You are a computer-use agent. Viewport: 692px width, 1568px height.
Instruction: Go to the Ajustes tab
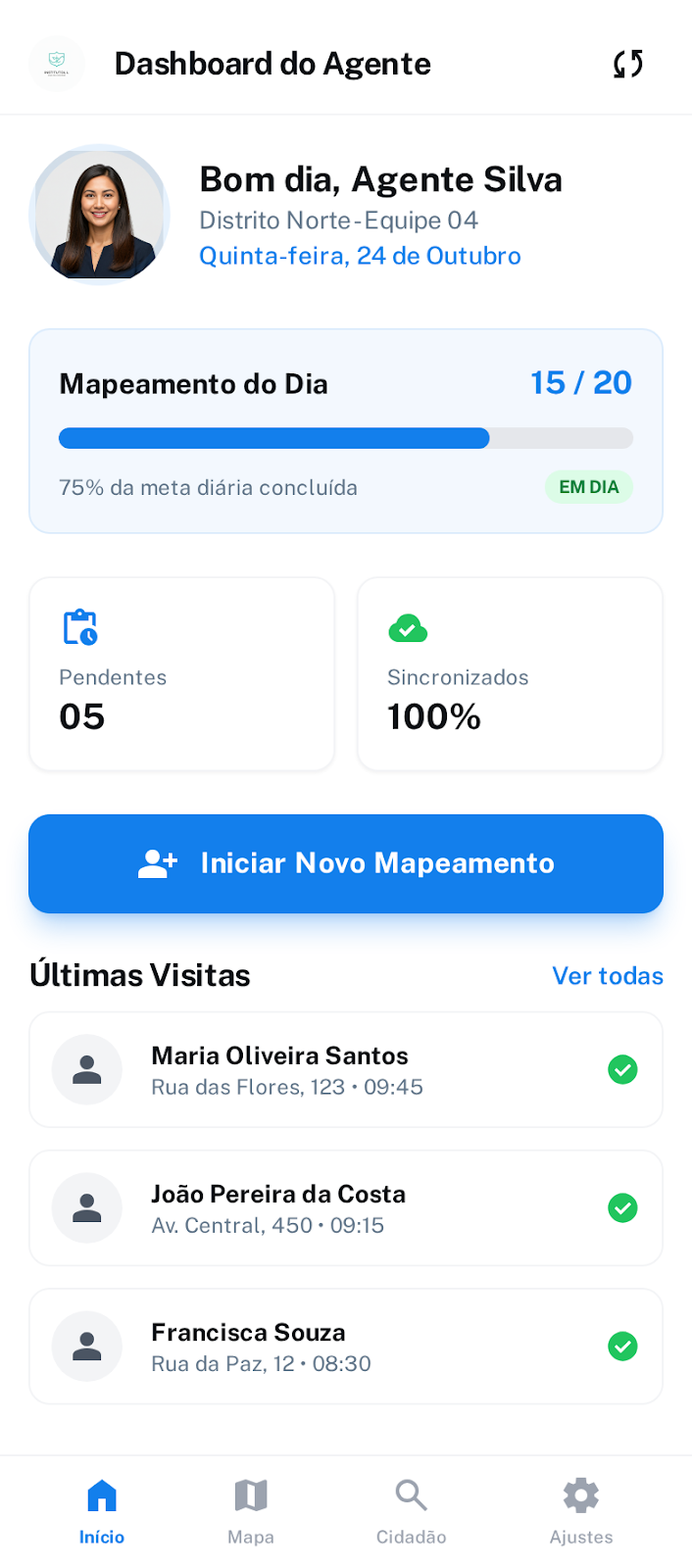(x=581, y=1510)
